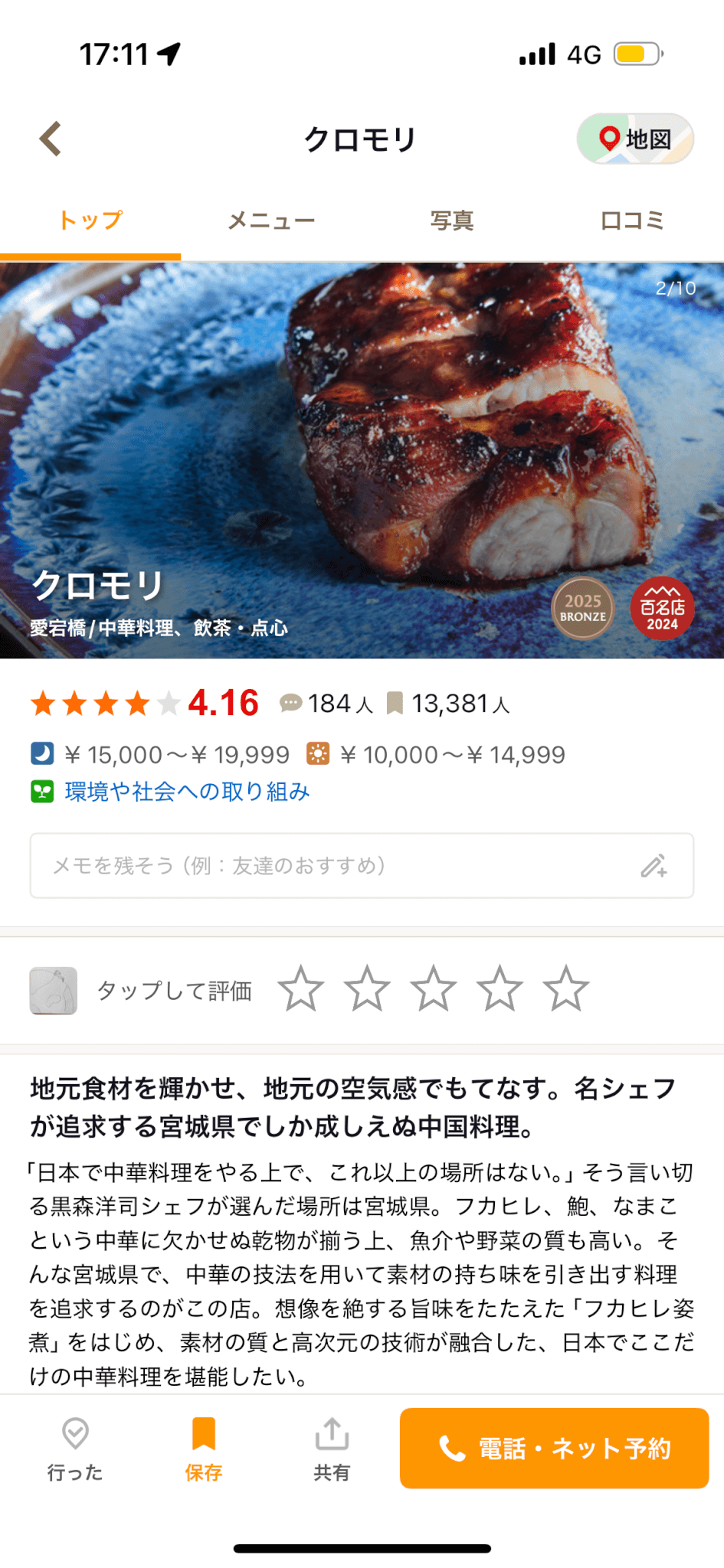Screen dimensions: 724x1568
Task: Mark as visited with 行った
Action: 75,1449
